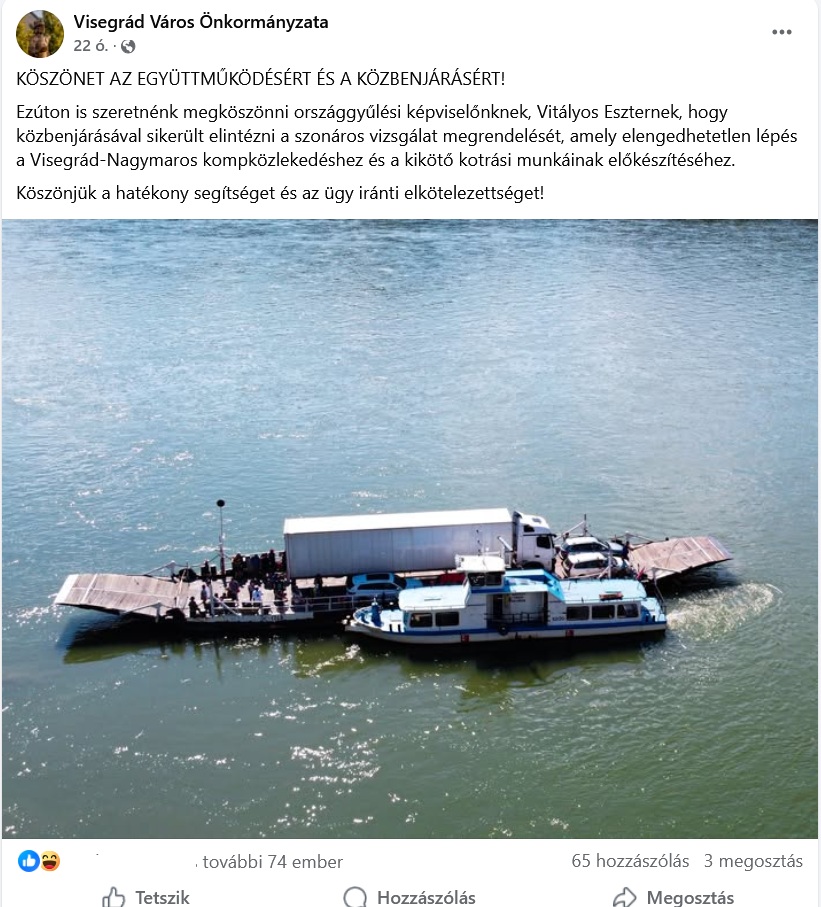Open the post's three-dot options menu
Viewport: 821px width, 907px height.
click(781, 33)
